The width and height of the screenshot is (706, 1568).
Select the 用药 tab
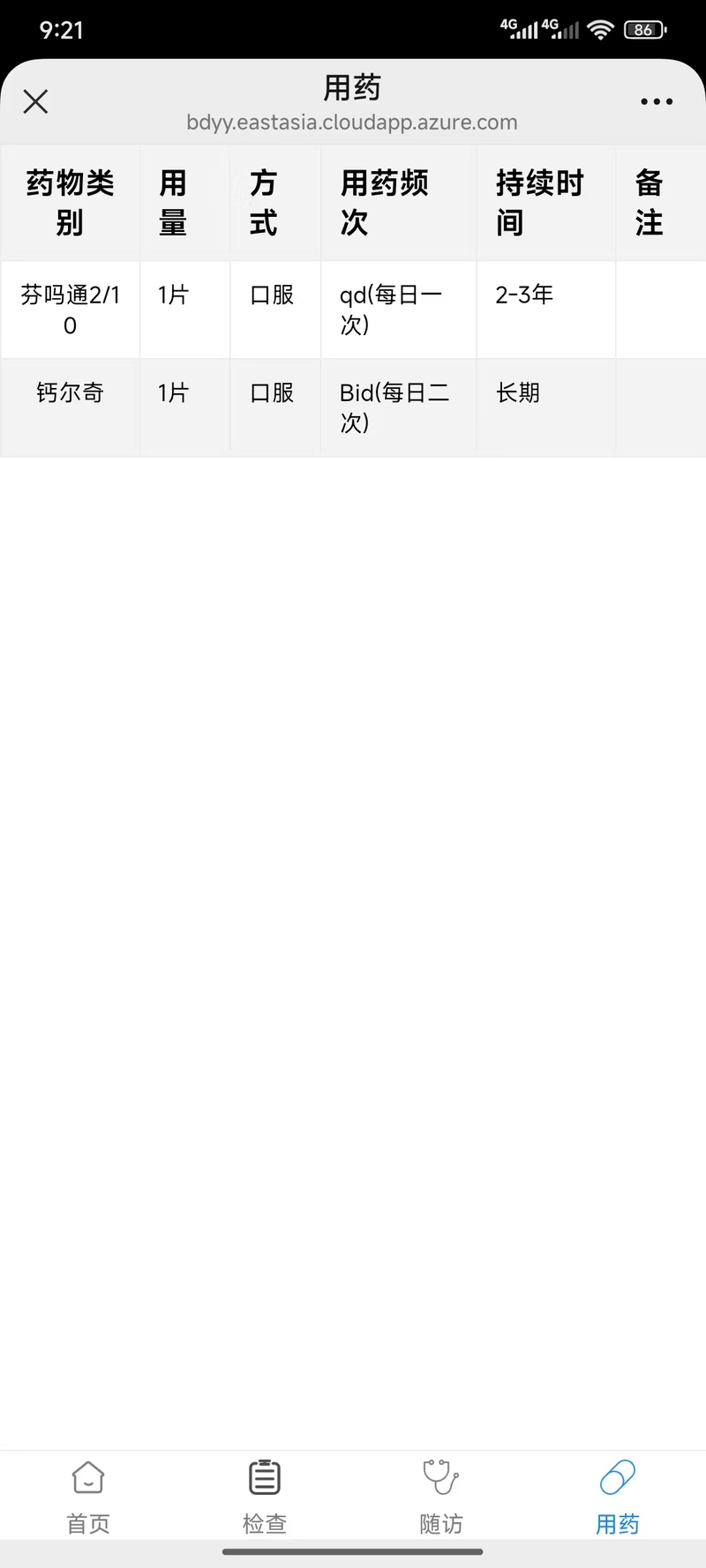click(x=618, y=1497)
